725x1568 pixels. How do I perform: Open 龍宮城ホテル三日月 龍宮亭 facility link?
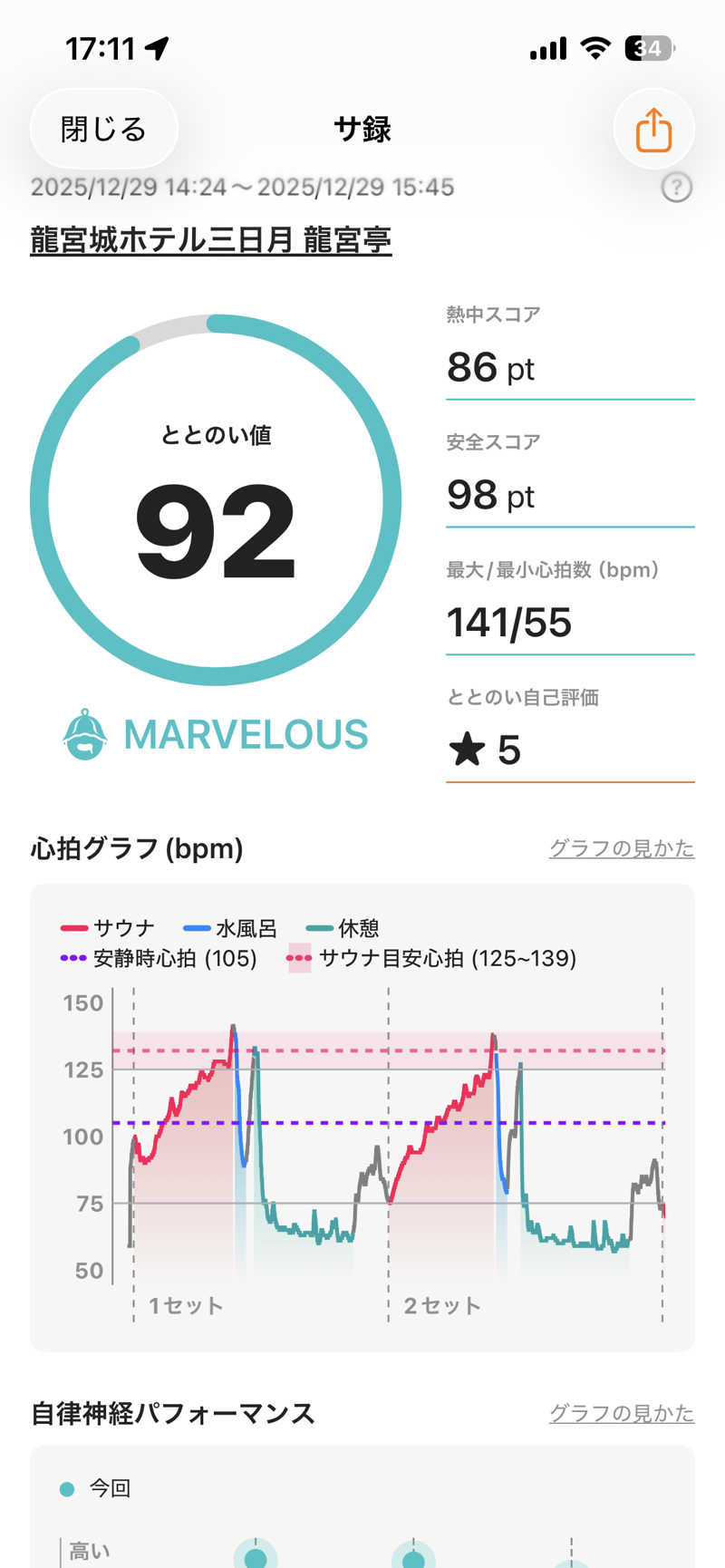click(210, 240)
